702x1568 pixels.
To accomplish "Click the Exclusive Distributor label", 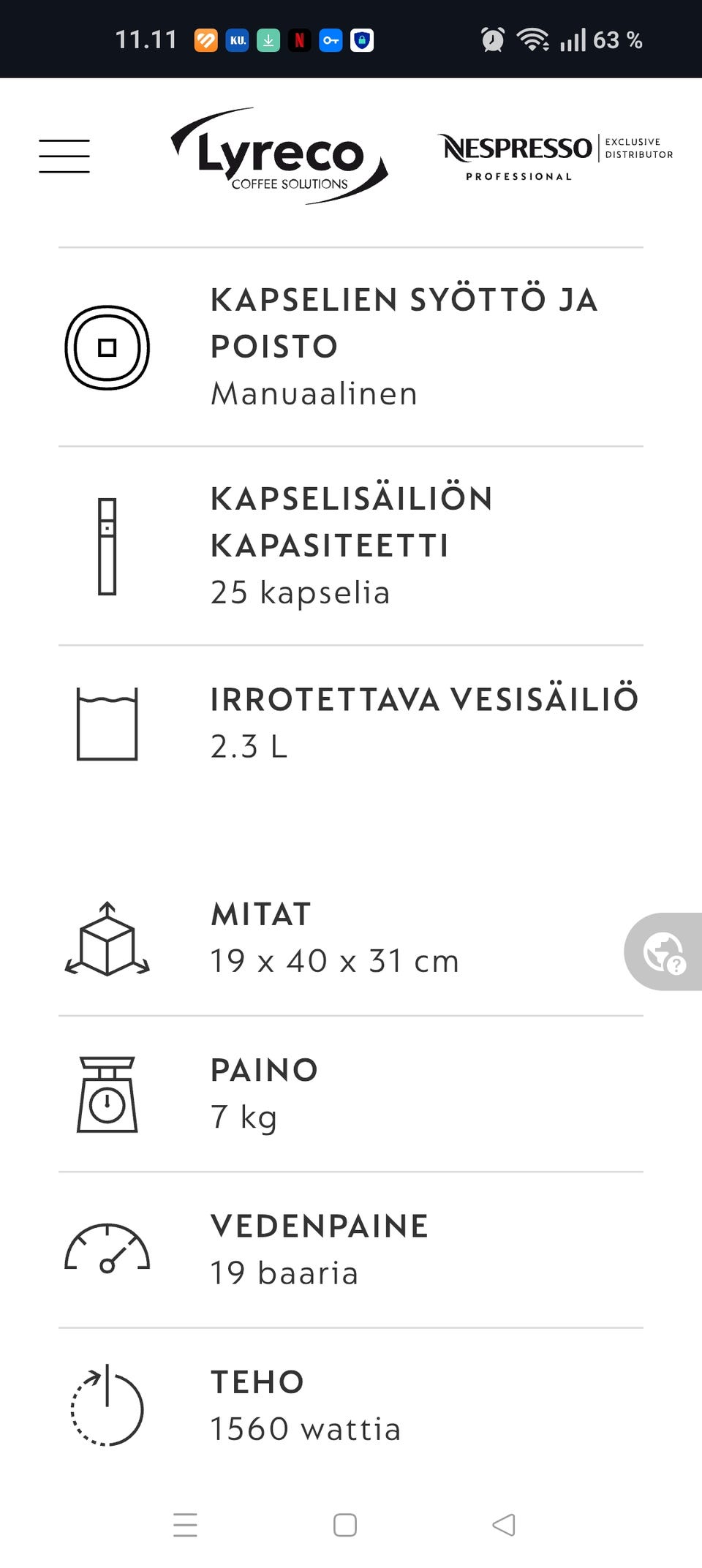I will pos(638,148).
